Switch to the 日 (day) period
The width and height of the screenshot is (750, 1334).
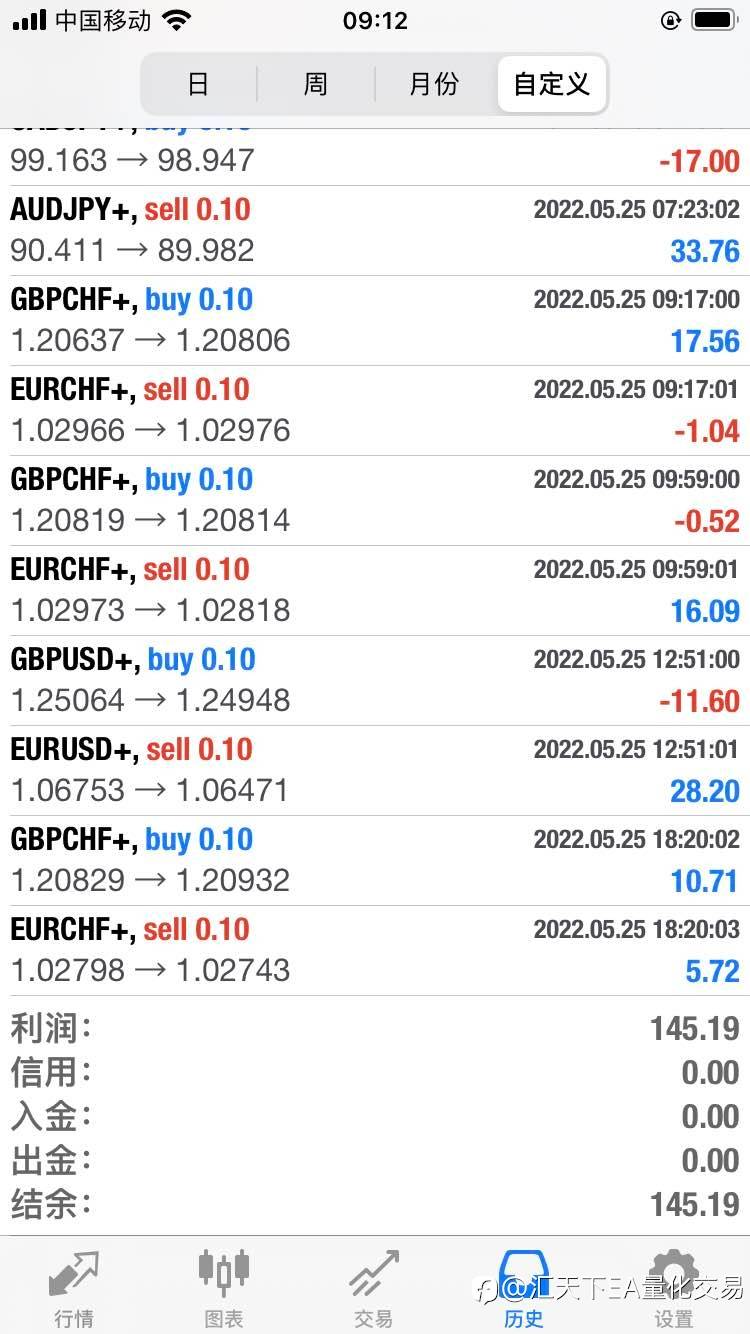tap(198, 84)
